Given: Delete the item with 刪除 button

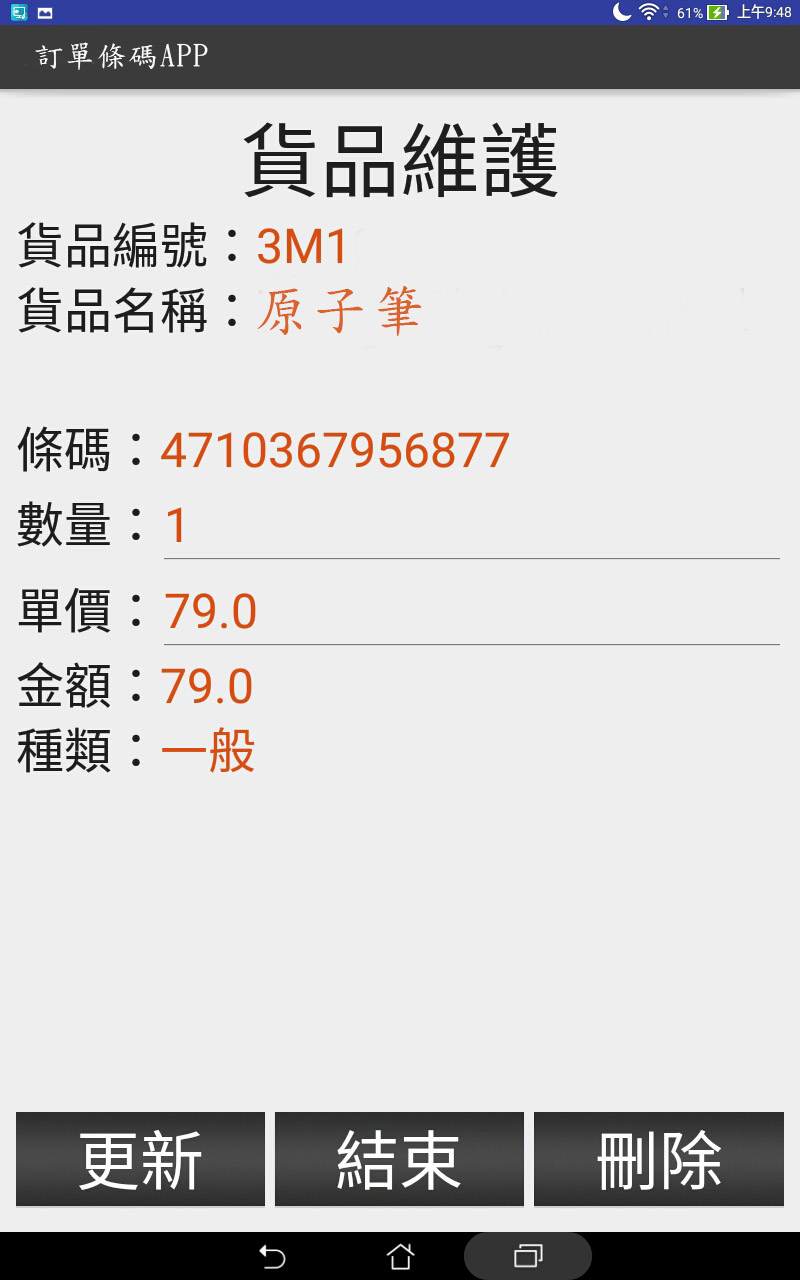Looking at the screenshot, I should pyautogui.click(x=659, y=1159).
